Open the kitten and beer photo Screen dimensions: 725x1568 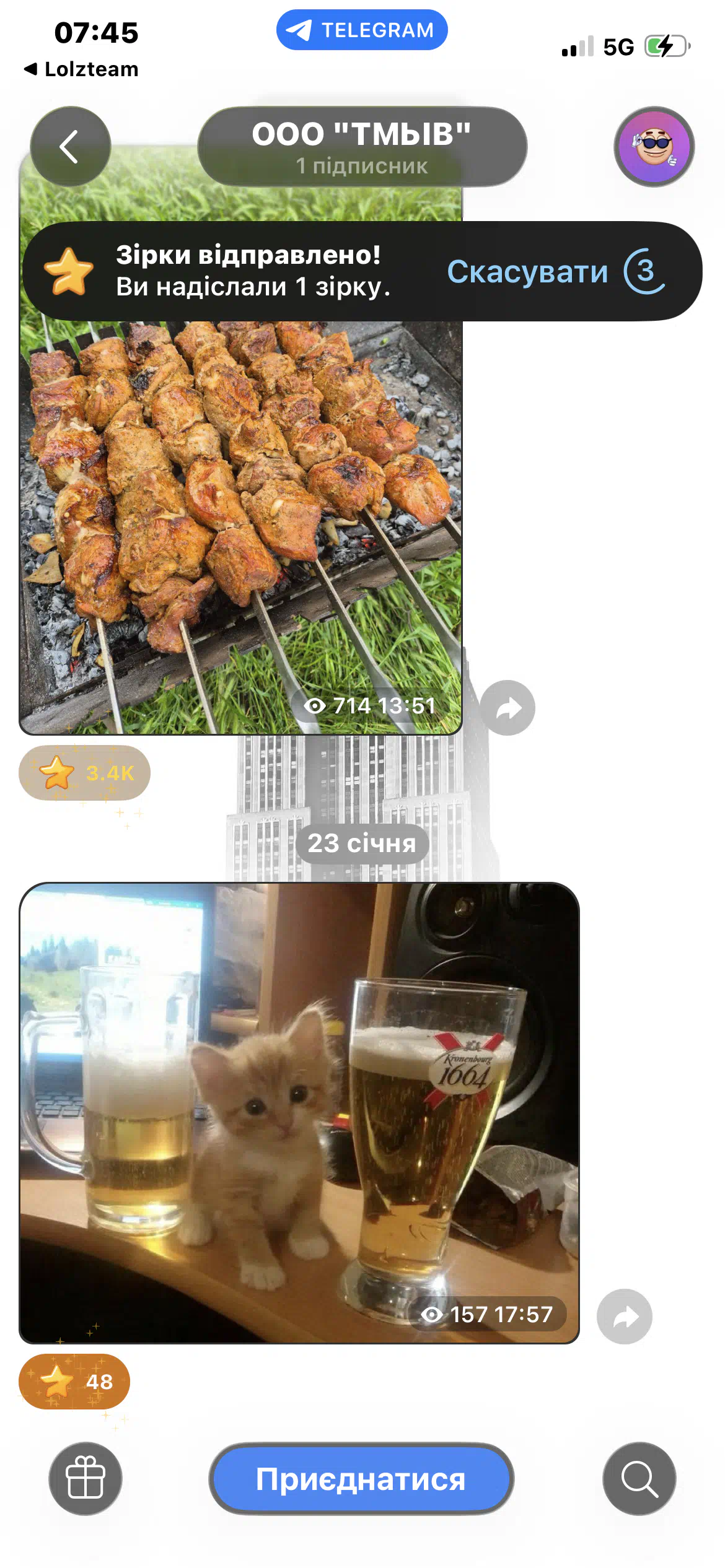tap(299, 1112)
